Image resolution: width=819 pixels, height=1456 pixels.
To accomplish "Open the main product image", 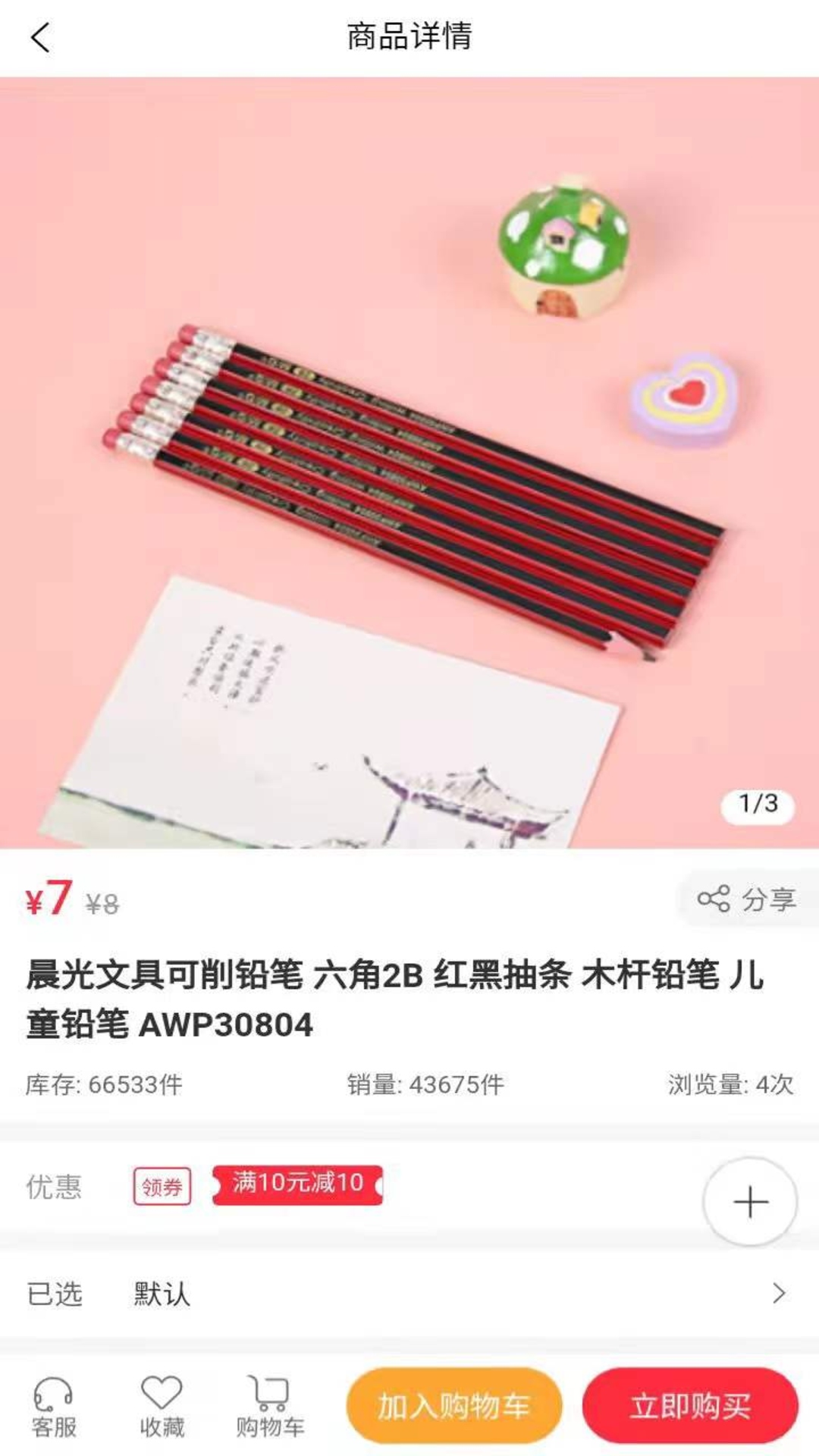I will (x=409, y=463).
